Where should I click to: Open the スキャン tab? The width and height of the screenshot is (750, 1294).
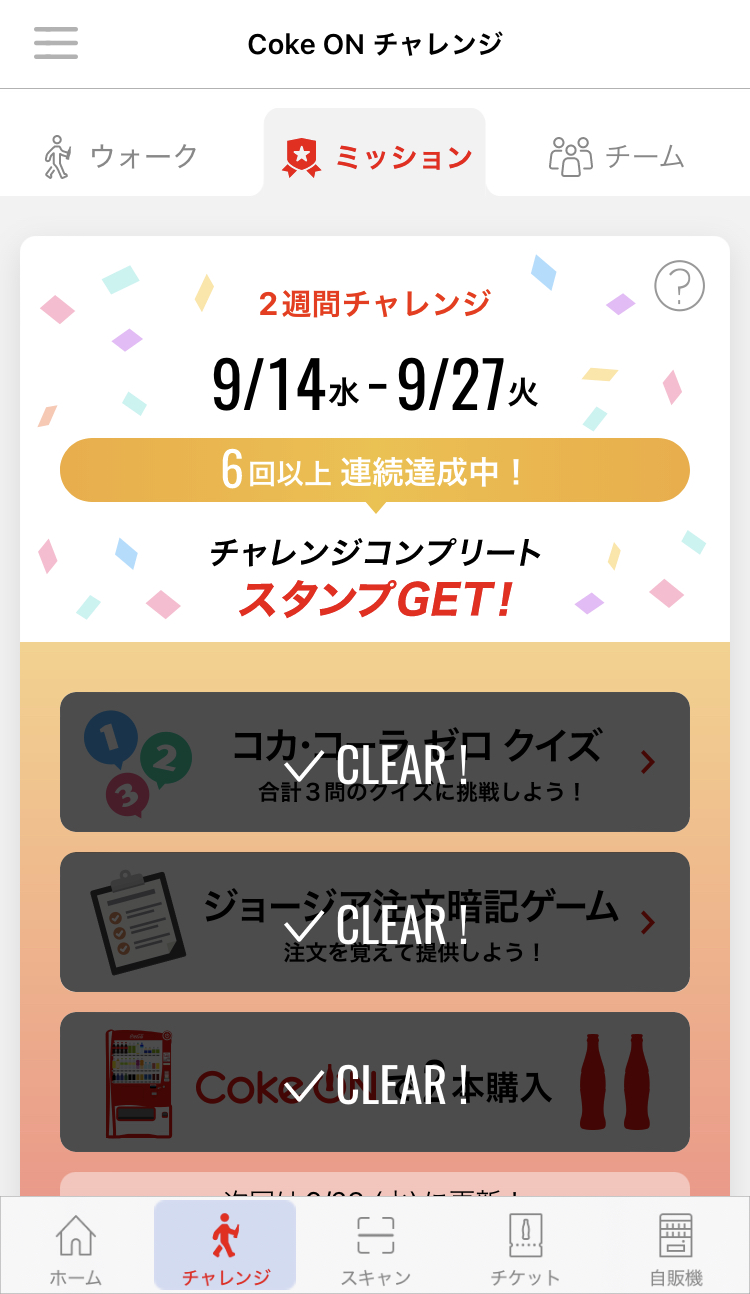tap(375, 1248)
